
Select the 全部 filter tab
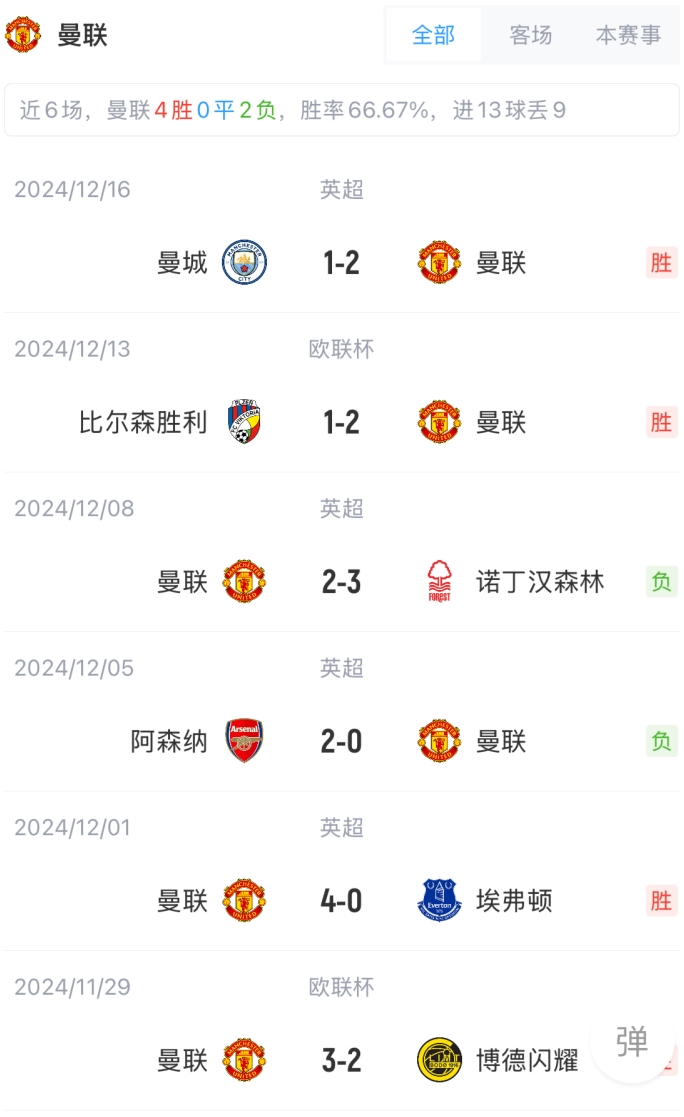click(x=433, y=35)
